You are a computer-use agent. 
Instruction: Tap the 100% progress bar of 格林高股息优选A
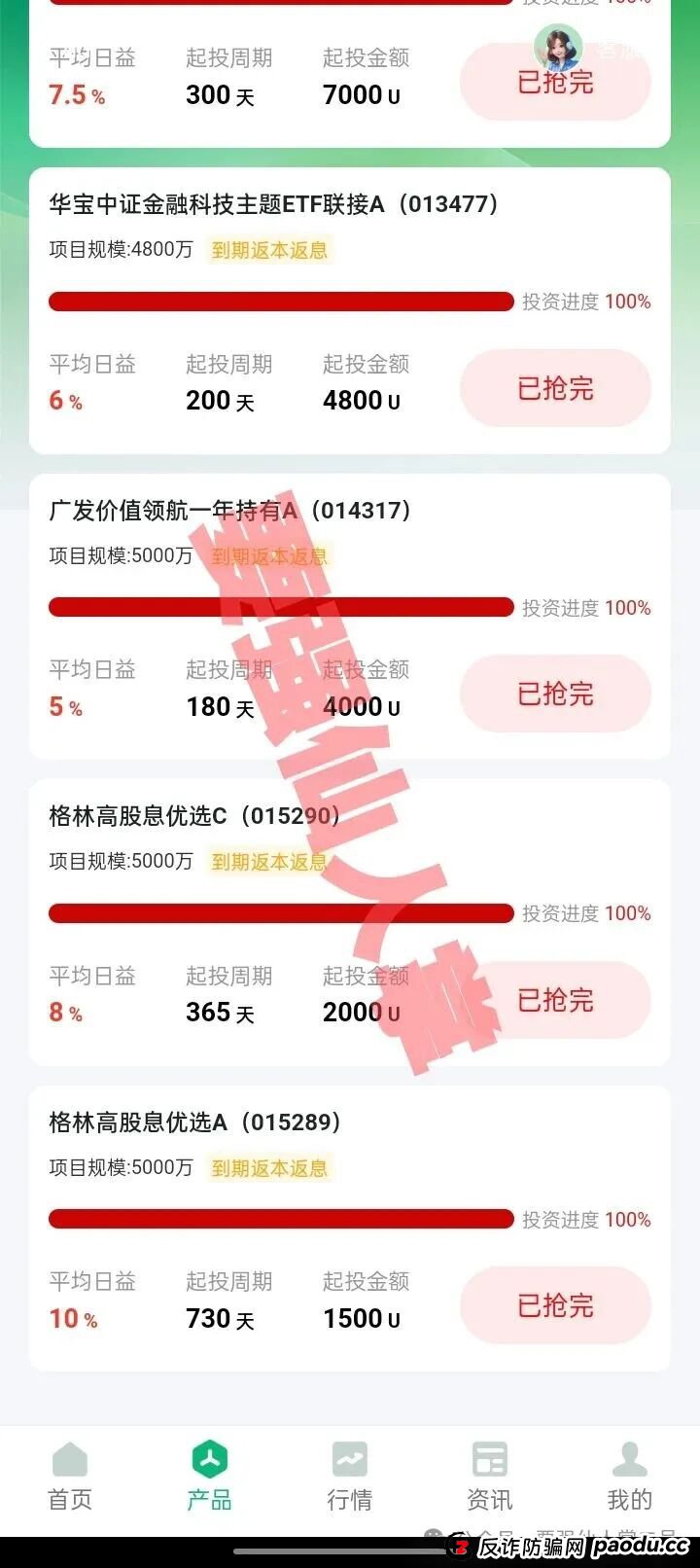pos(282,1219)
